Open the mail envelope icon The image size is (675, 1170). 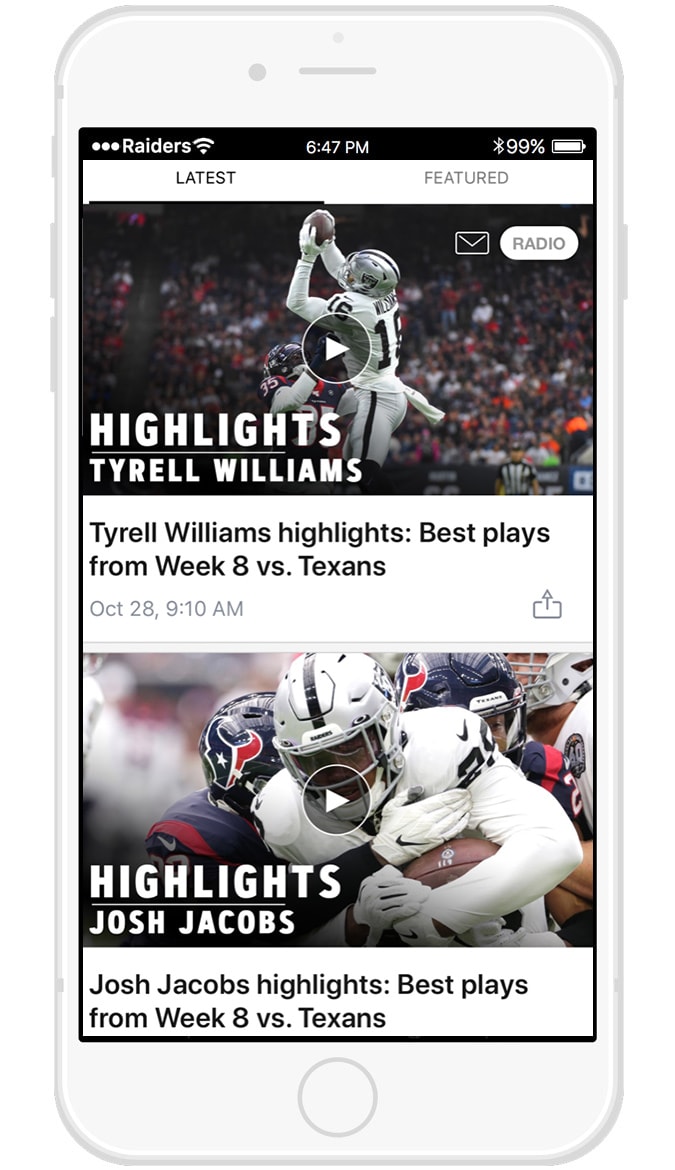pos(472,243)
